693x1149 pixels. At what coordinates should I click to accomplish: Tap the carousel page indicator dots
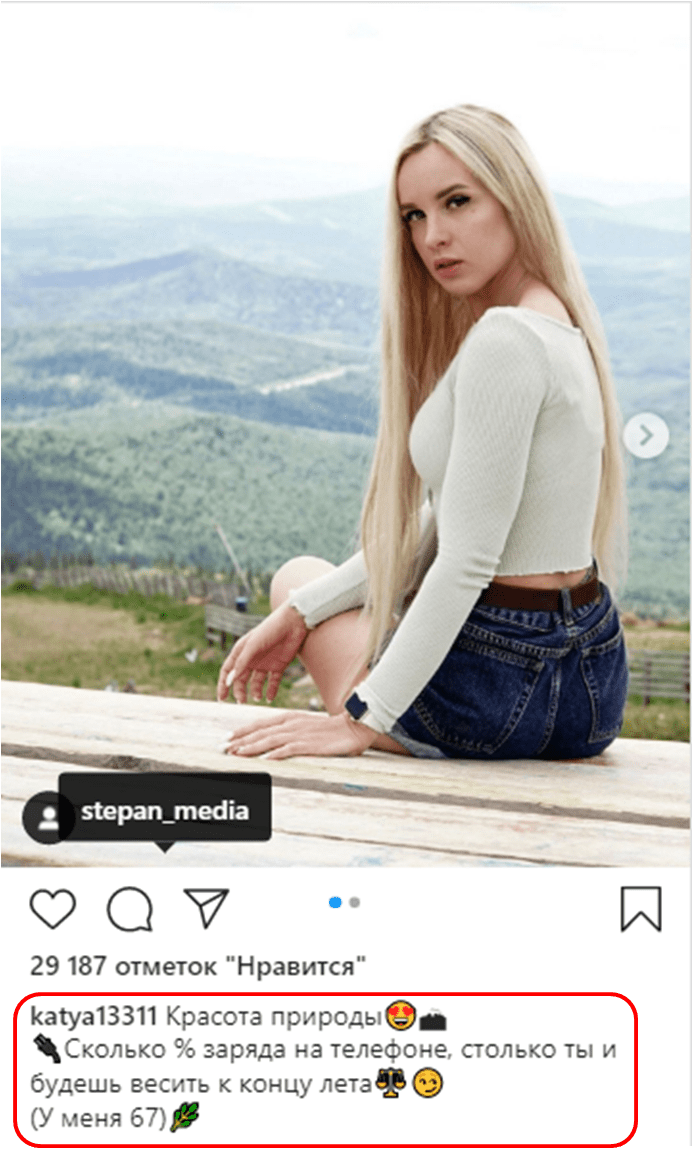pyautogui.click(x=344, y=903)
